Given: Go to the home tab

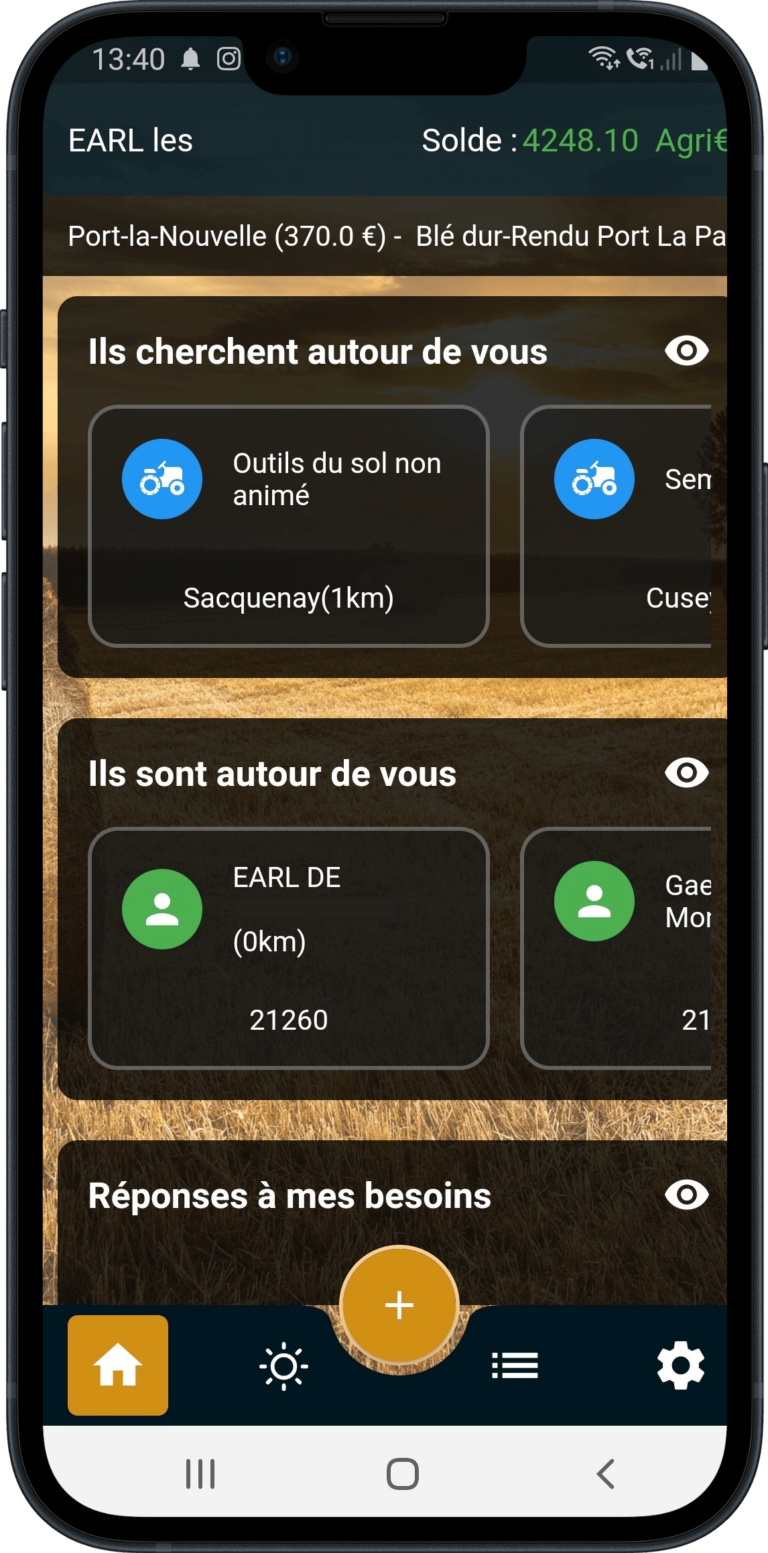Looking at the screenshot, I should coord(118,1365).
